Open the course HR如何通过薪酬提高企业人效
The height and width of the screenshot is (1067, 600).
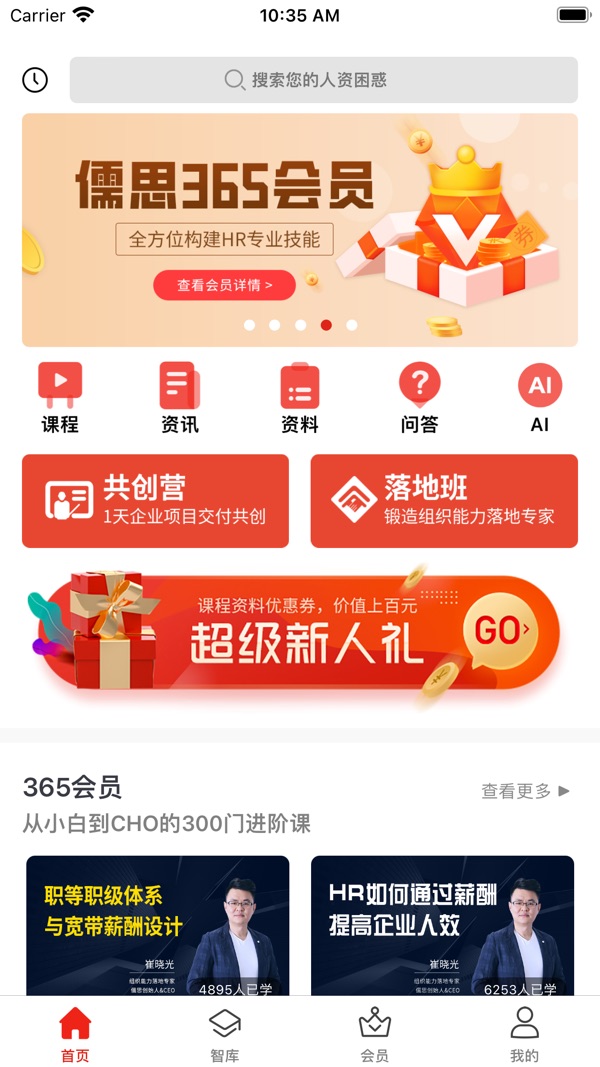(442, 924)
